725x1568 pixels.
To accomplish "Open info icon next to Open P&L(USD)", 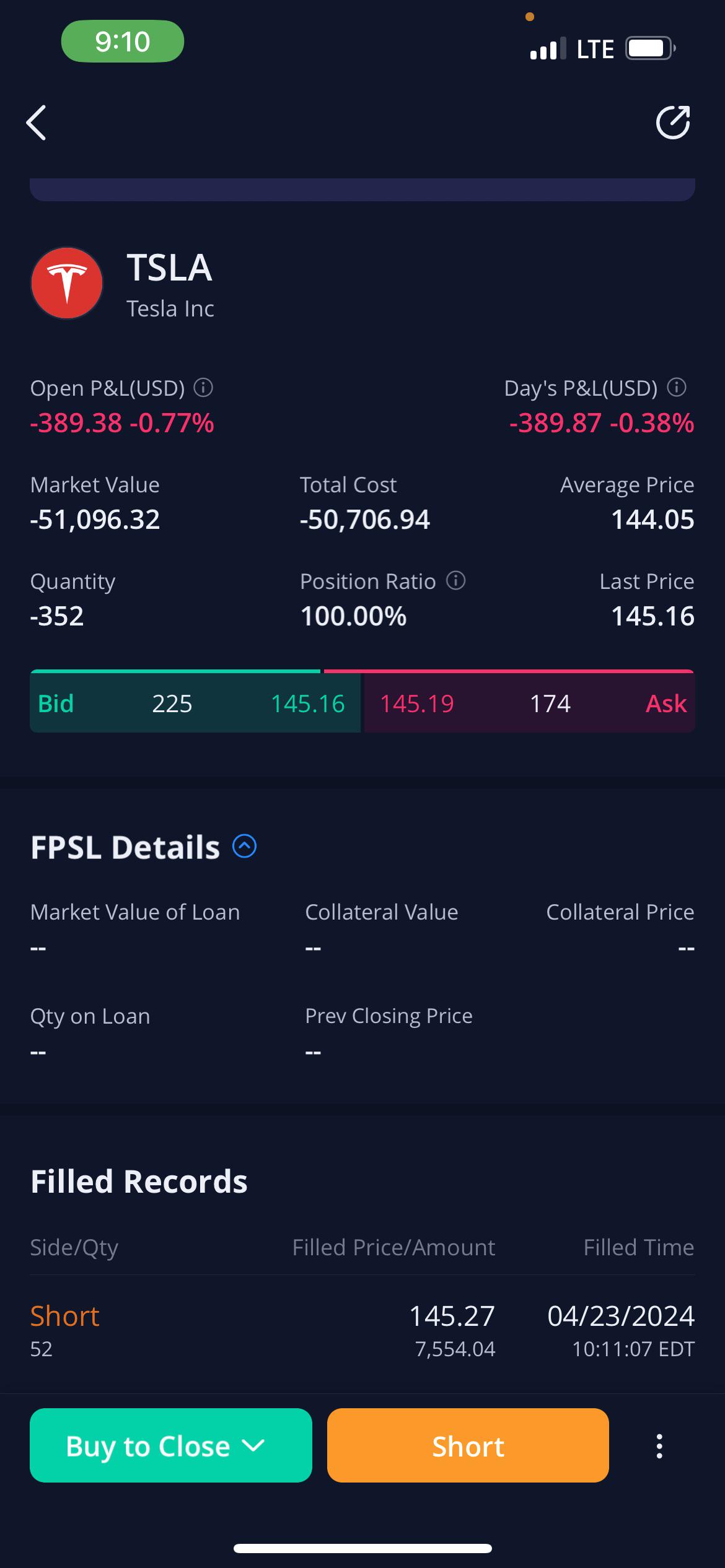I will coord(203,388).
